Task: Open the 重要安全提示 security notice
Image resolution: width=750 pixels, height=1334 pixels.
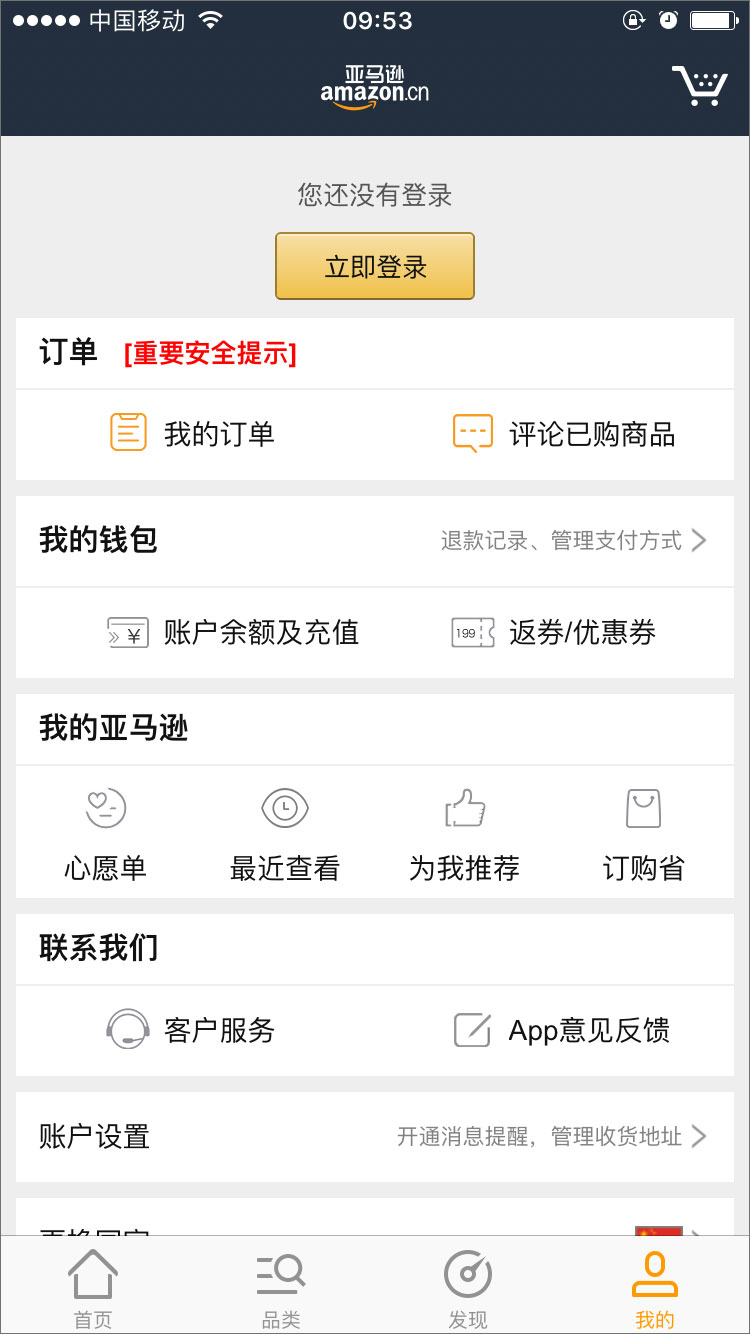Action: [210, 354]
